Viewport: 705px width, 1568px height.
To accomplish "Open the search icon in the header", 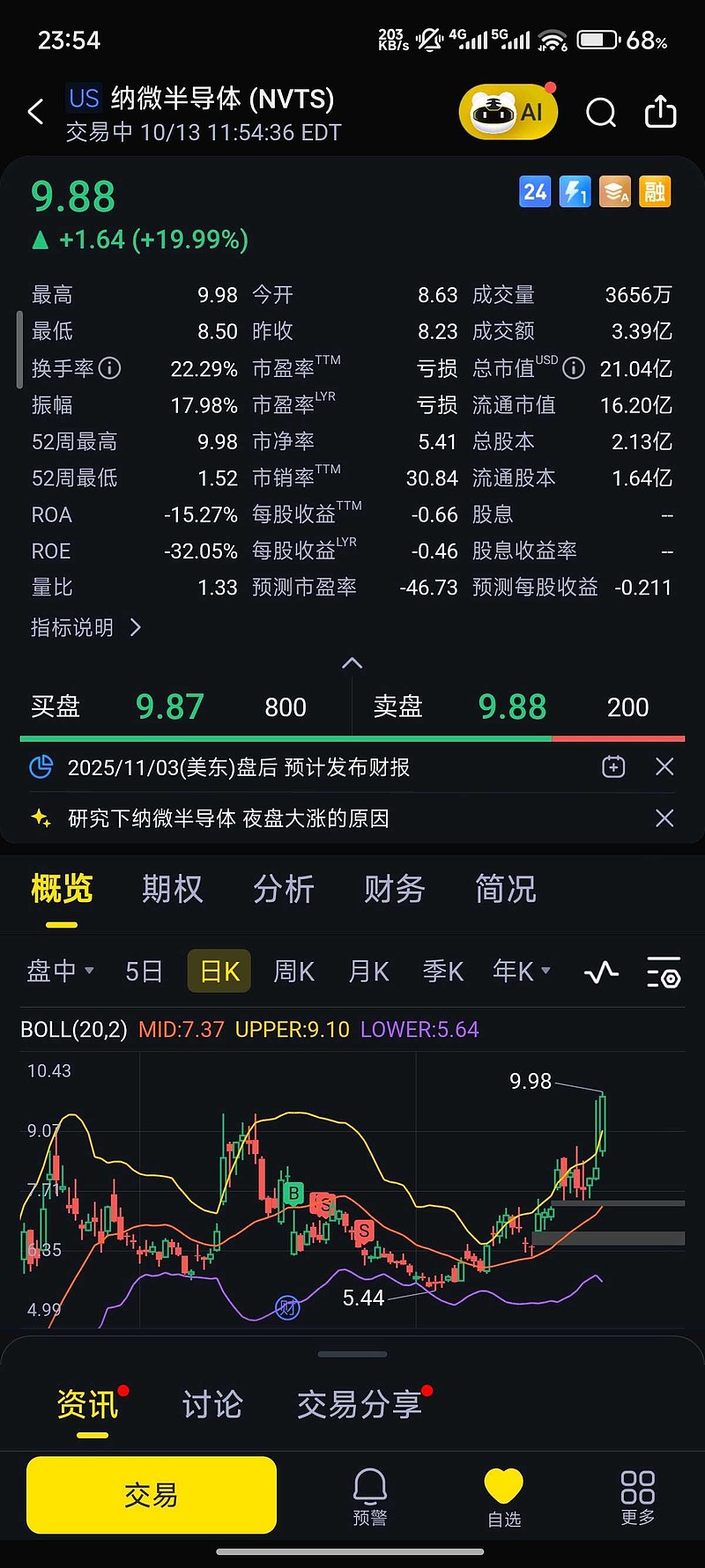I will (x=600, y=113).
